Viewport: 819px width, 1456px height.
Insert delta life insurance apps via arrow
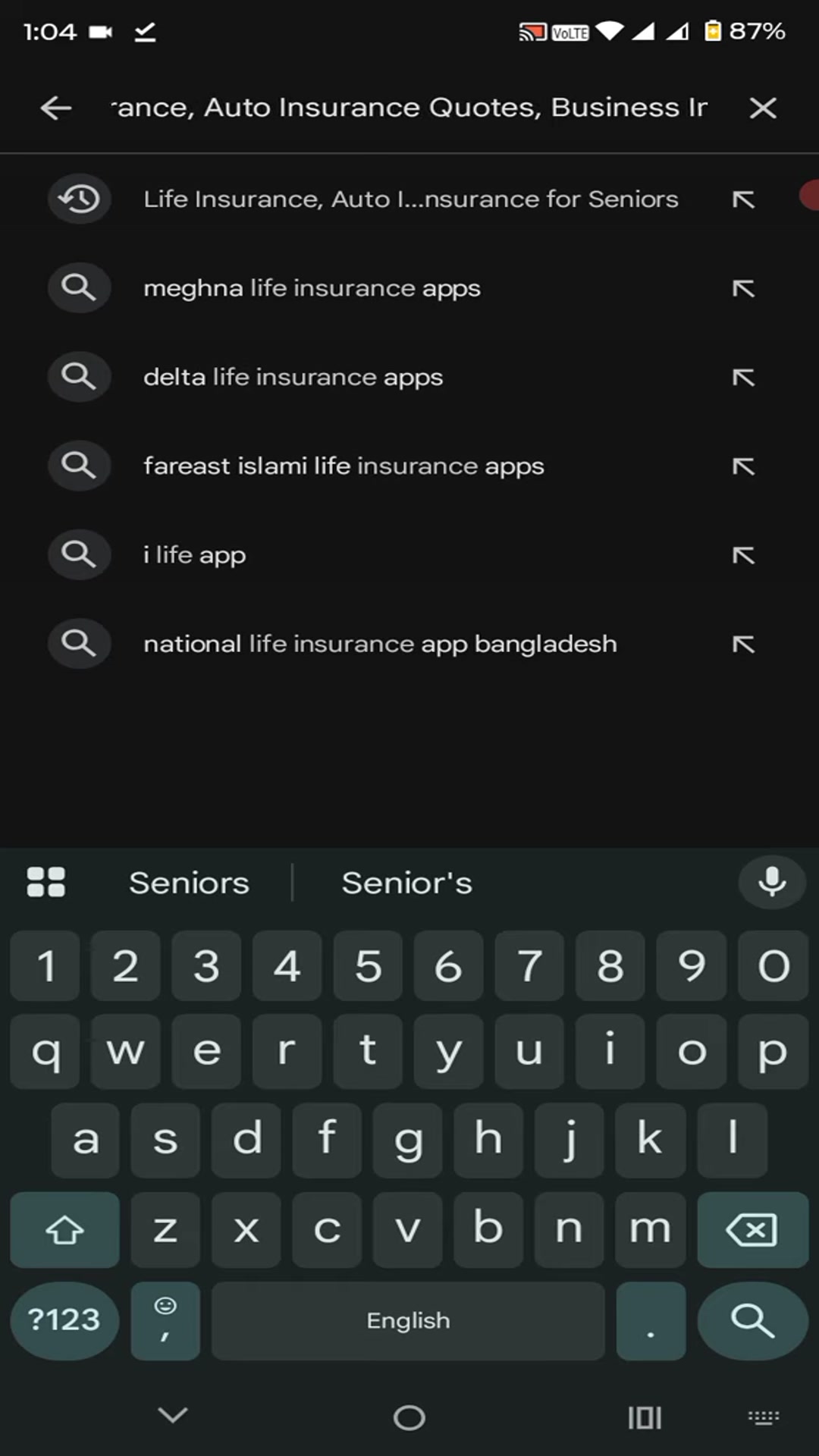coord(743,377)
